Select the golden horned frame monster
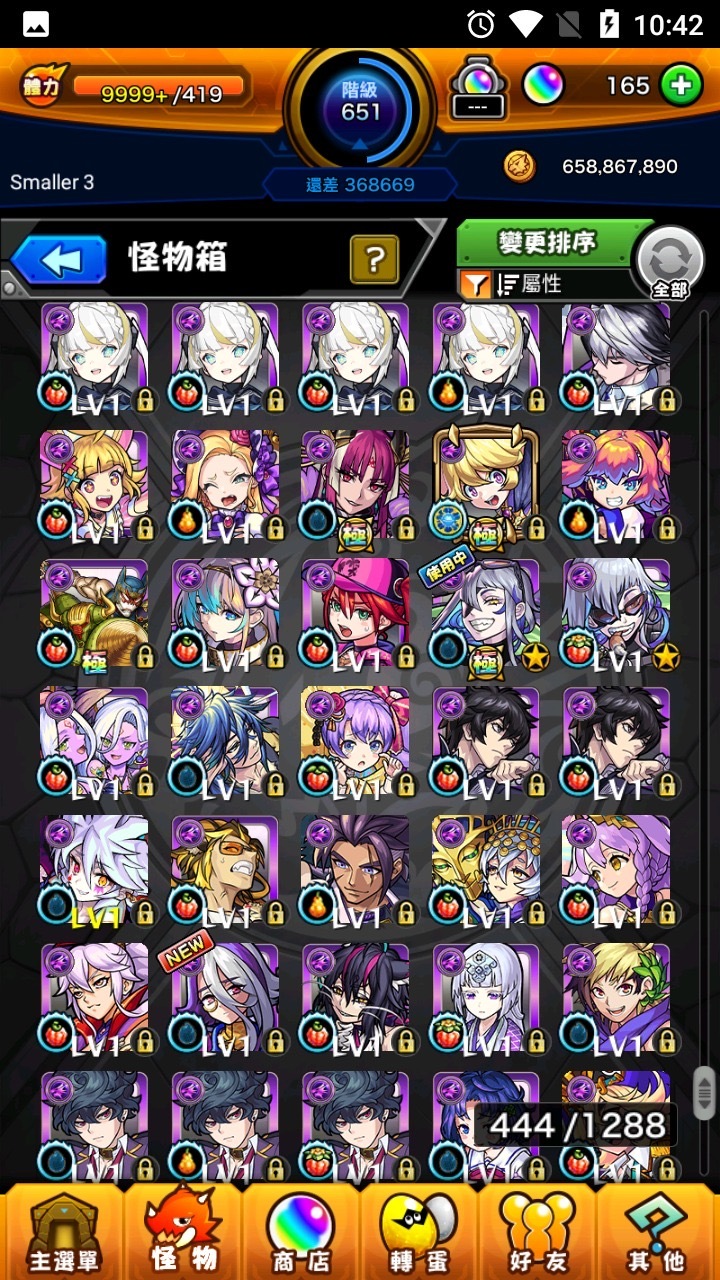720x1280 pixels. coord(485,484)
